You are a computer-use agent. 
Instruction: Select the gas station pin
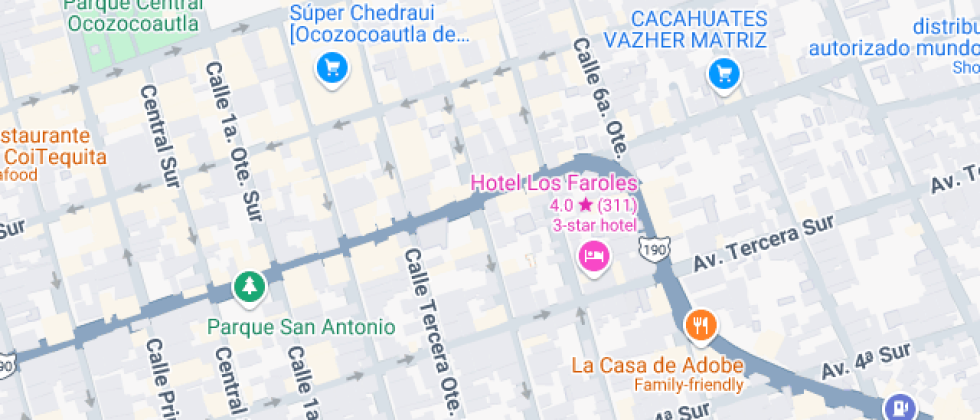pyautogui.click(x=900, y=407)
